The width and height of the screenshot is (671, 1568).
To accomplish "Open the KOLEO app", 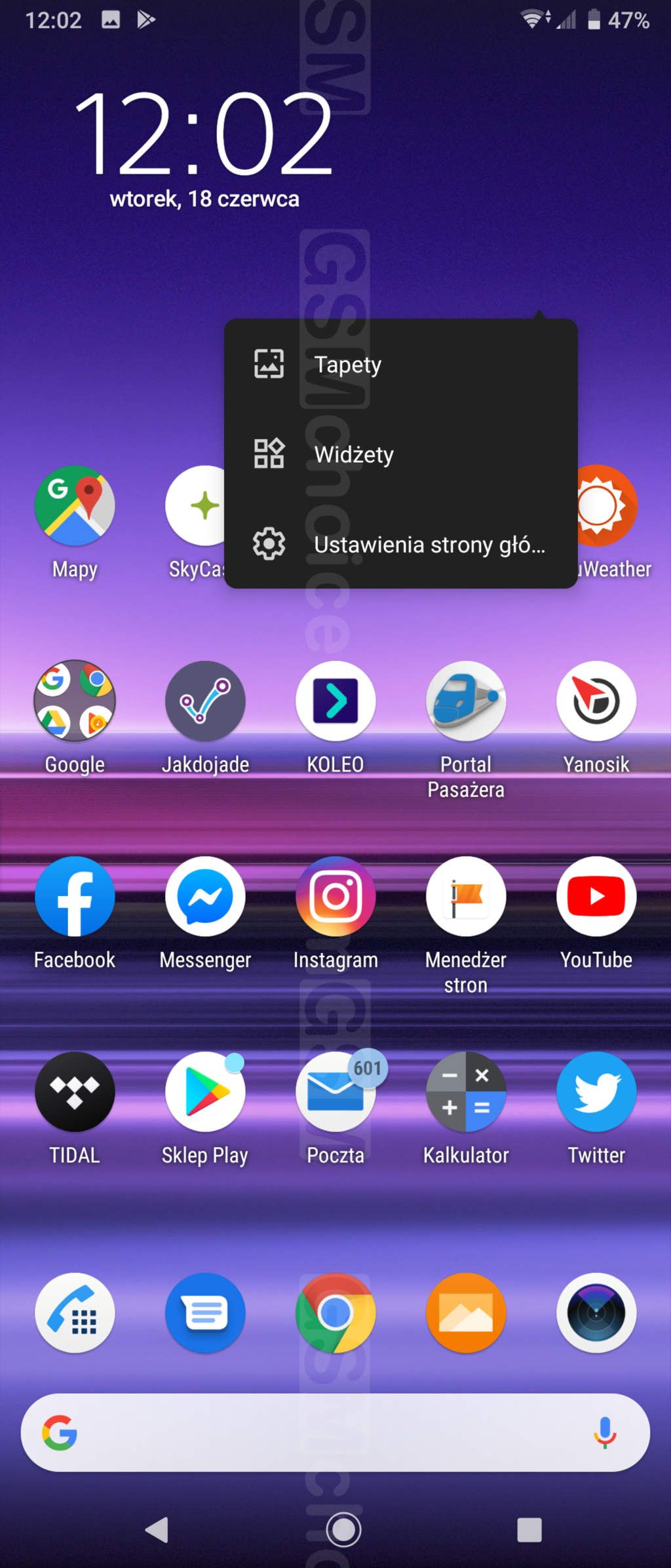I will point(335,701).
